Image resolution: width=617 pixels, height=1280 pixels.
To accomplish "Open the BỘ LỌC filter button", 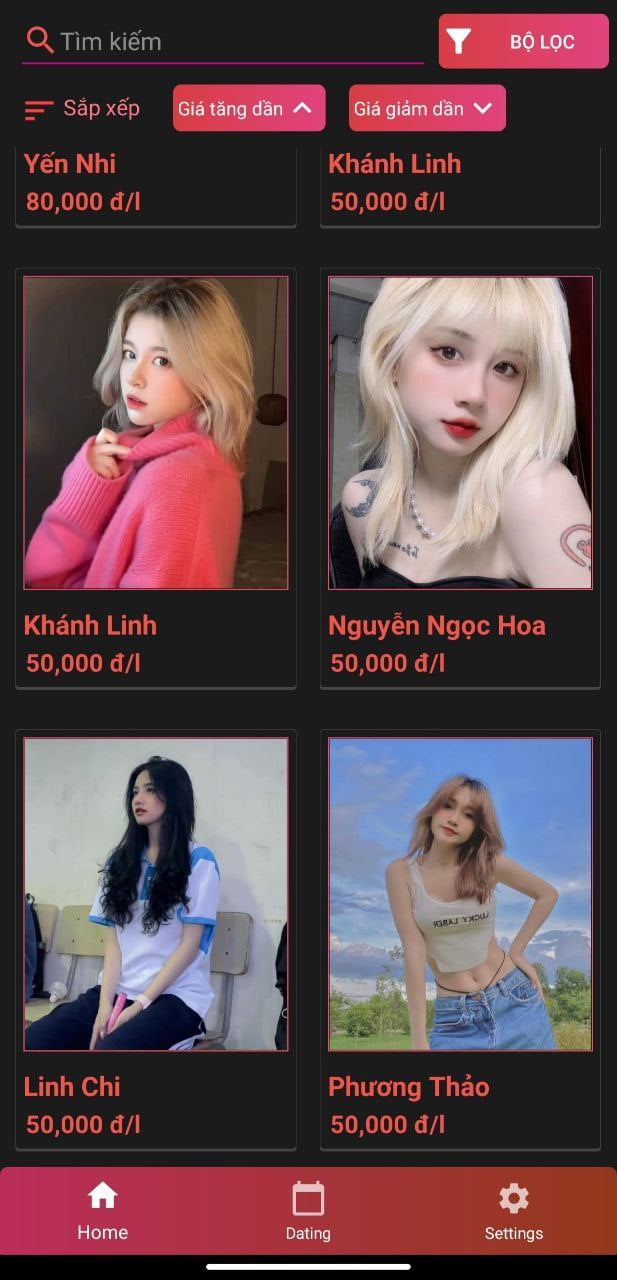I will [x=523, y=41].
